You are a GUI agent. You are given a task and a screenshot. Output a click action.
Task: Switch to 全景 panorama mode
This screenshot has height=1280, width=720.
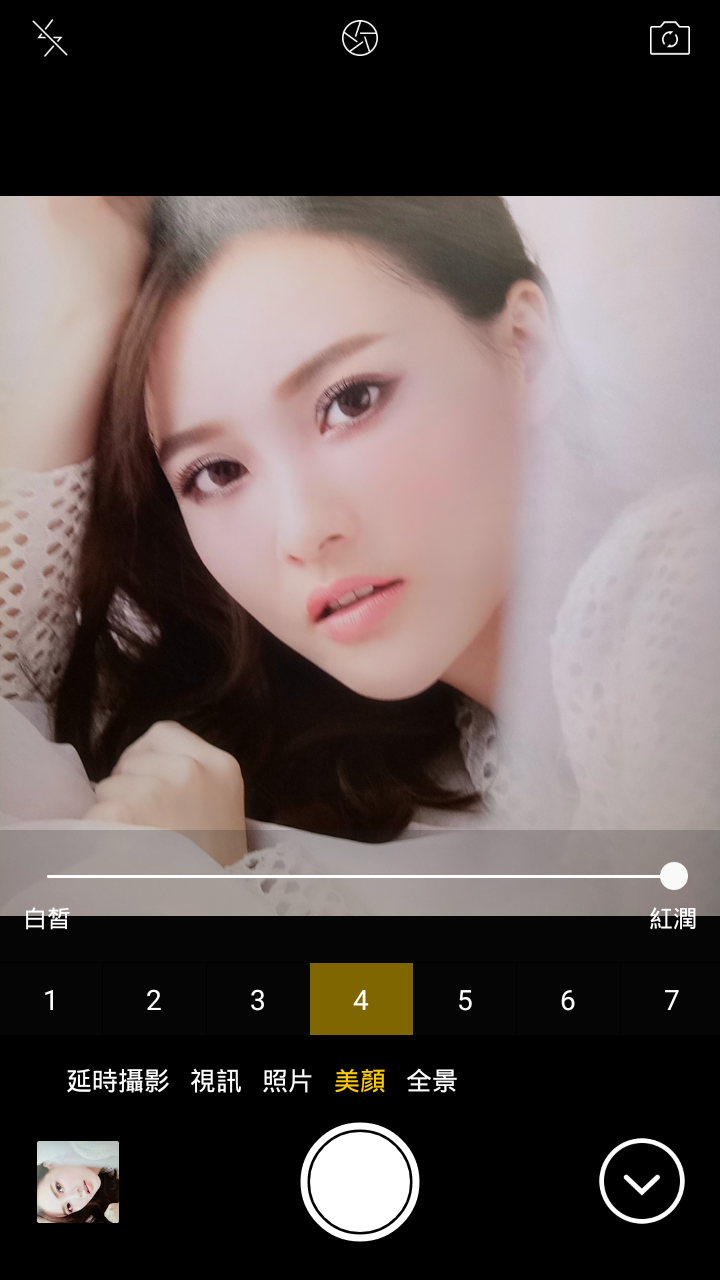coord(432,1081)
